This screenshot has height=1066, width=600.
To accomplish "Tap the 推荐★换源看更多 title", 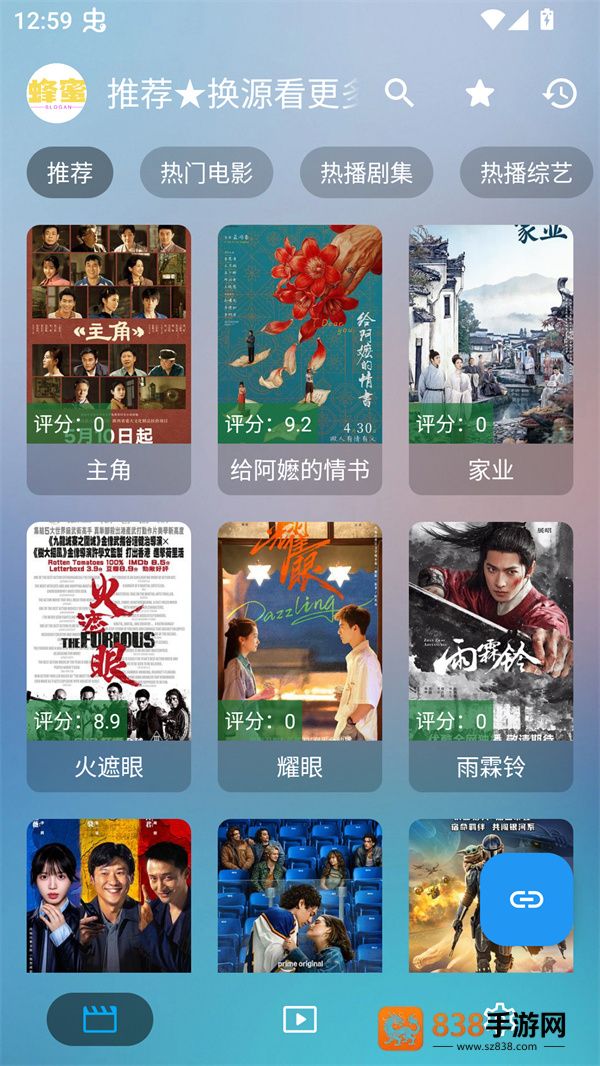I will click(x=233, y=93).
